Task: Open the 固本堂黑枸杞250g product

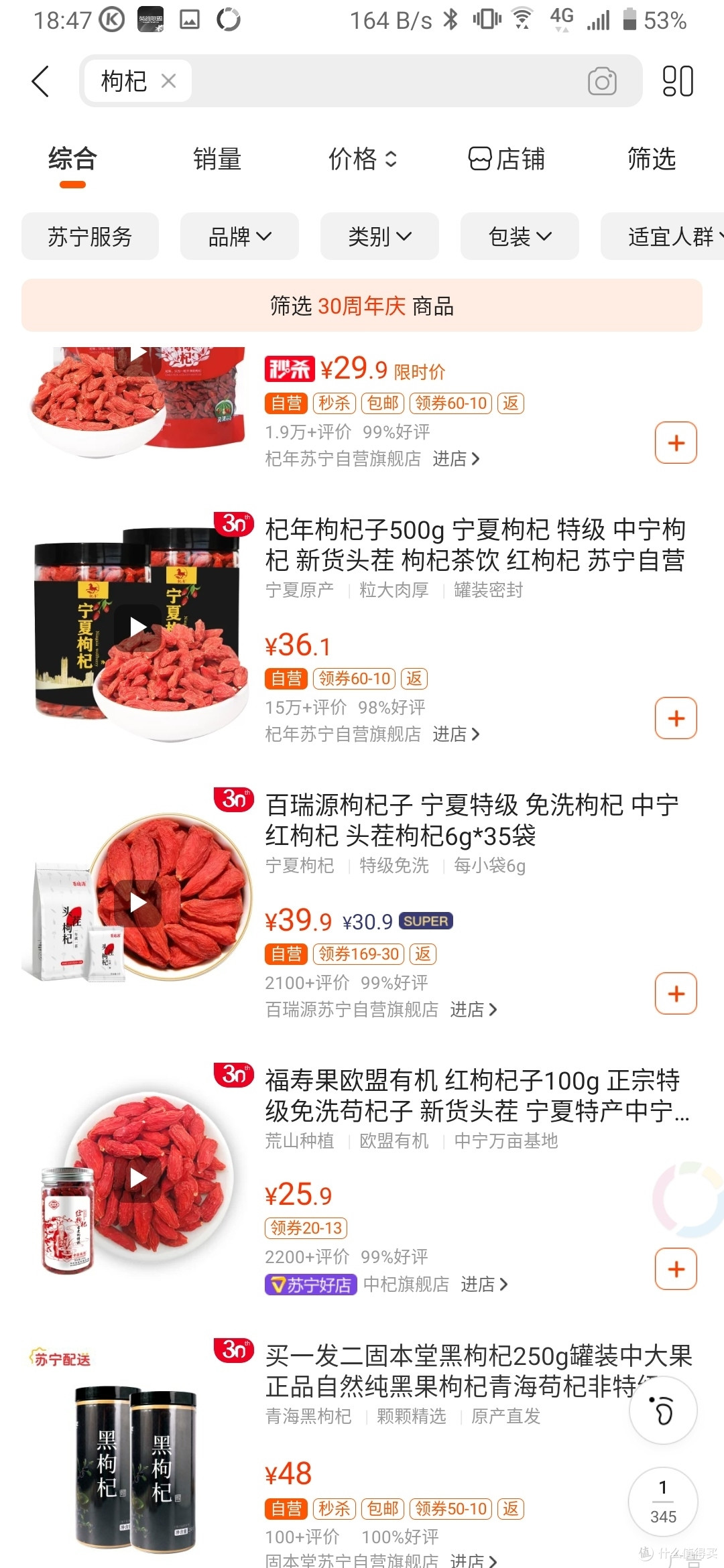Action: pos(479,1371)
